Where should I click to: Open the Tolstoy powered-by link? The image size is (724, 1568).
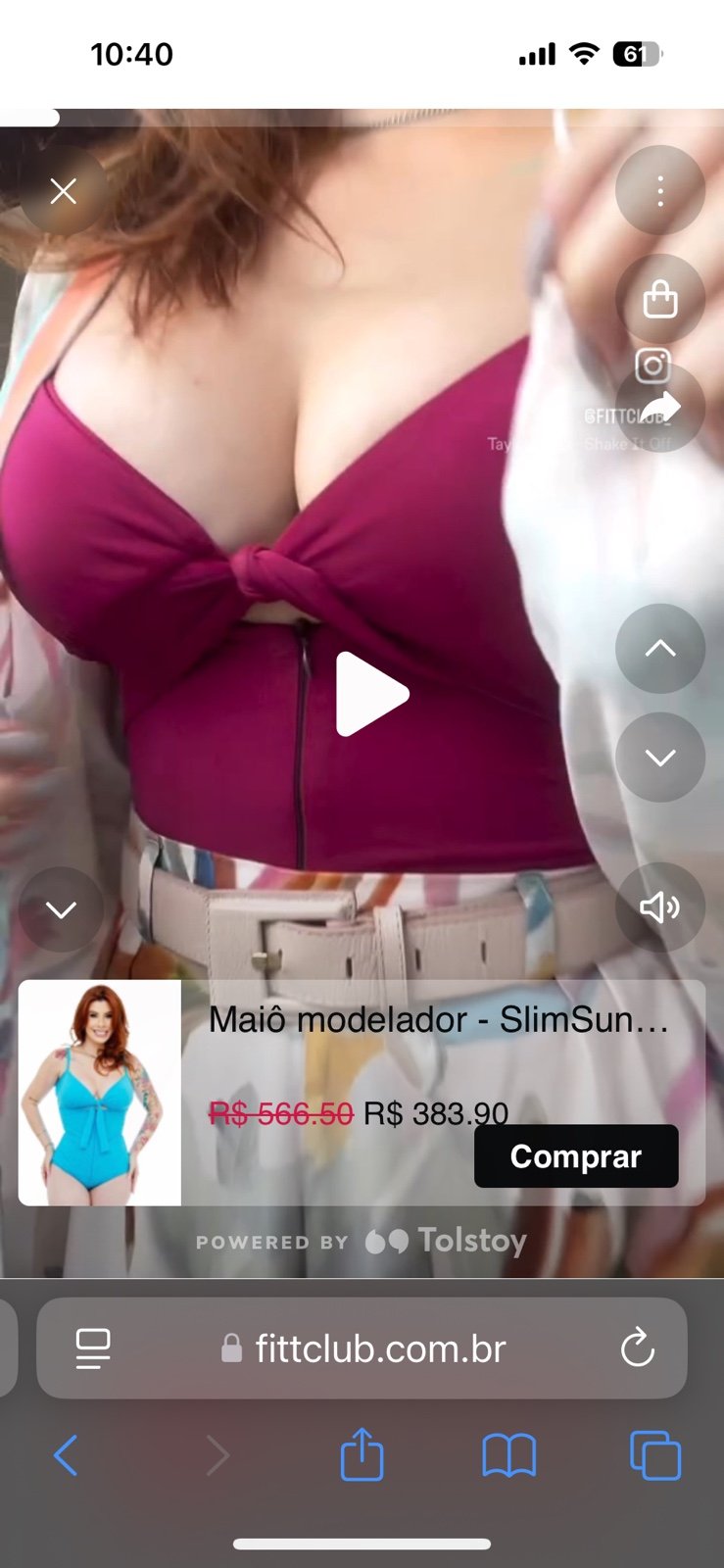click(362, 1241)
